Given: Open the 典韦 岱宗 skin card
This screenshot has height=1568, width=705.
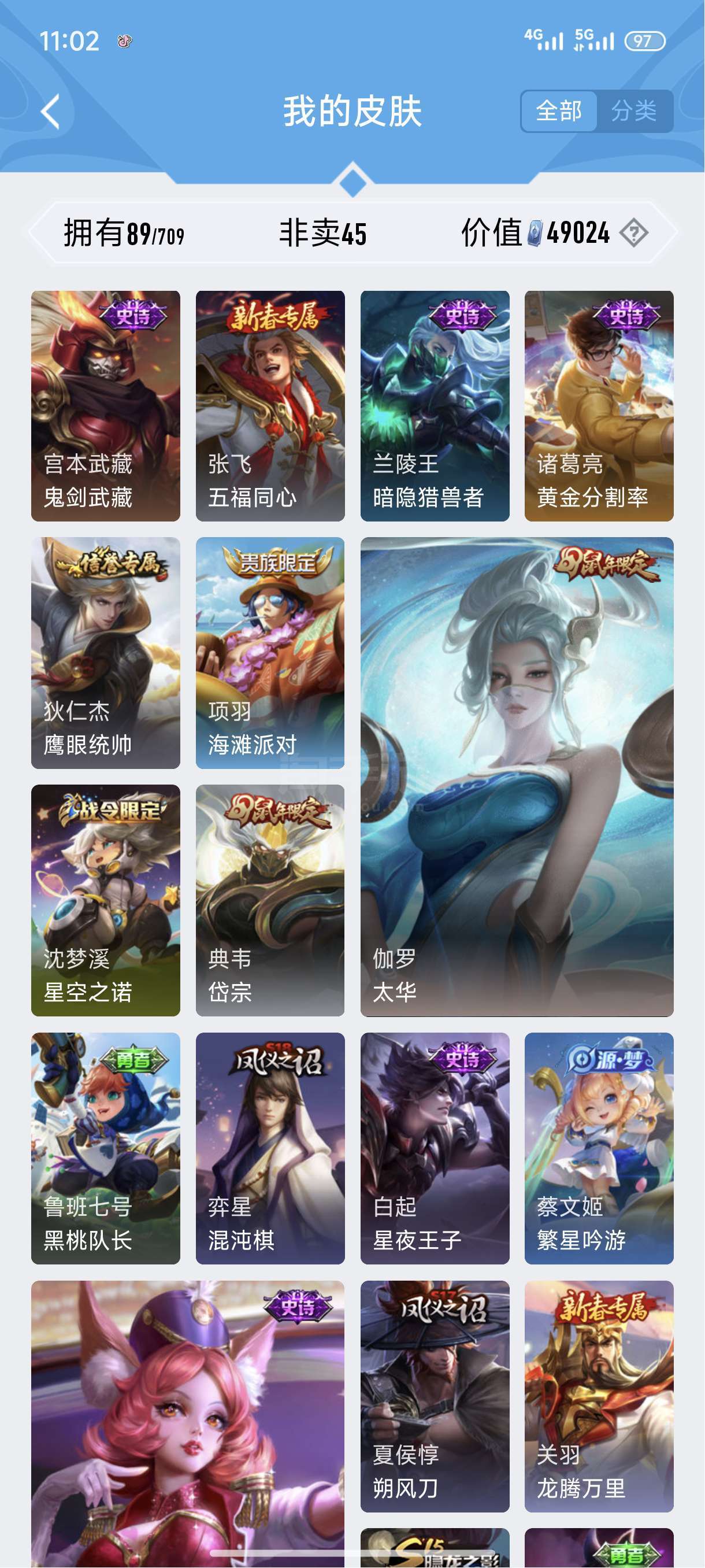Looking at the screenshot, I should pyautogui.click(x=270, y=901).
